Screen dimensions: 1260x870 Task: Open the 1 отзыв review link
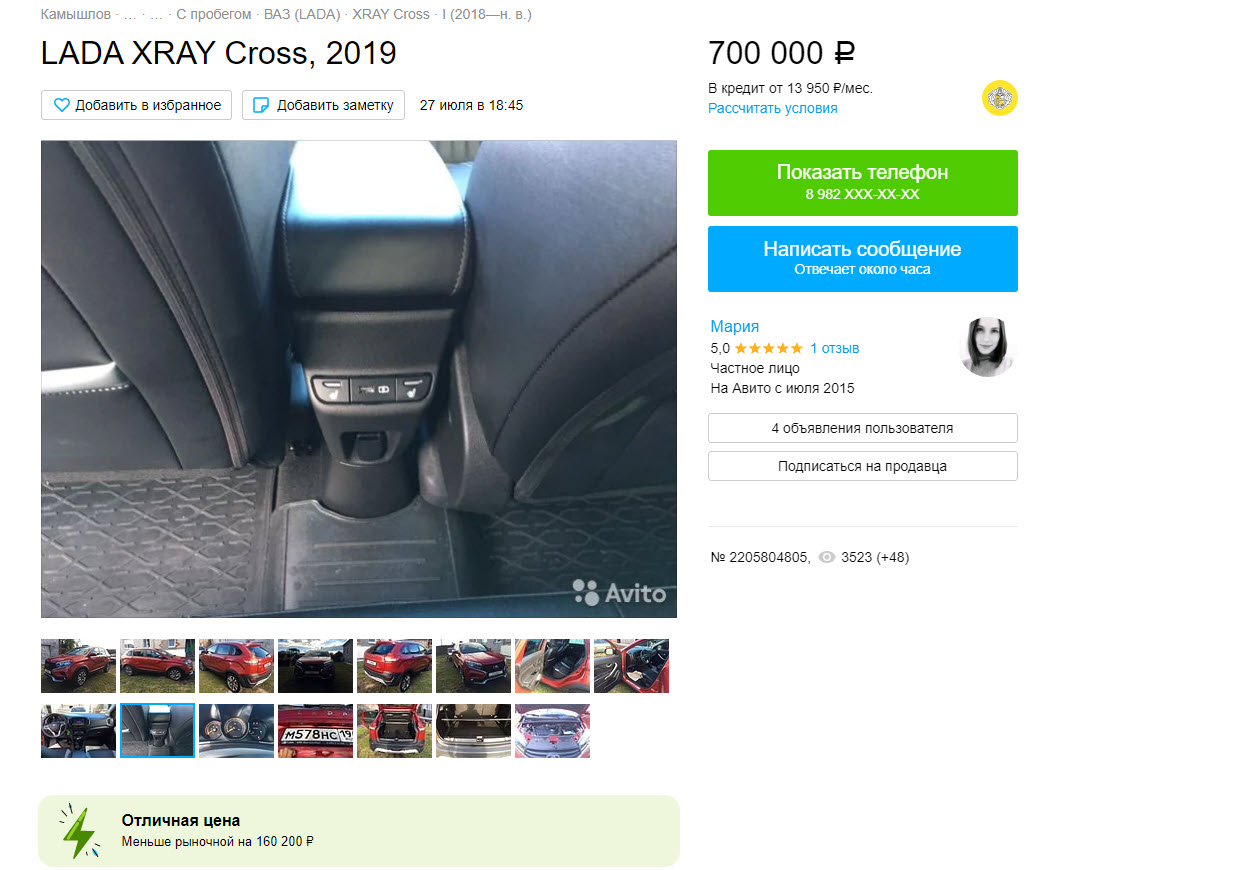click(834, 348)
